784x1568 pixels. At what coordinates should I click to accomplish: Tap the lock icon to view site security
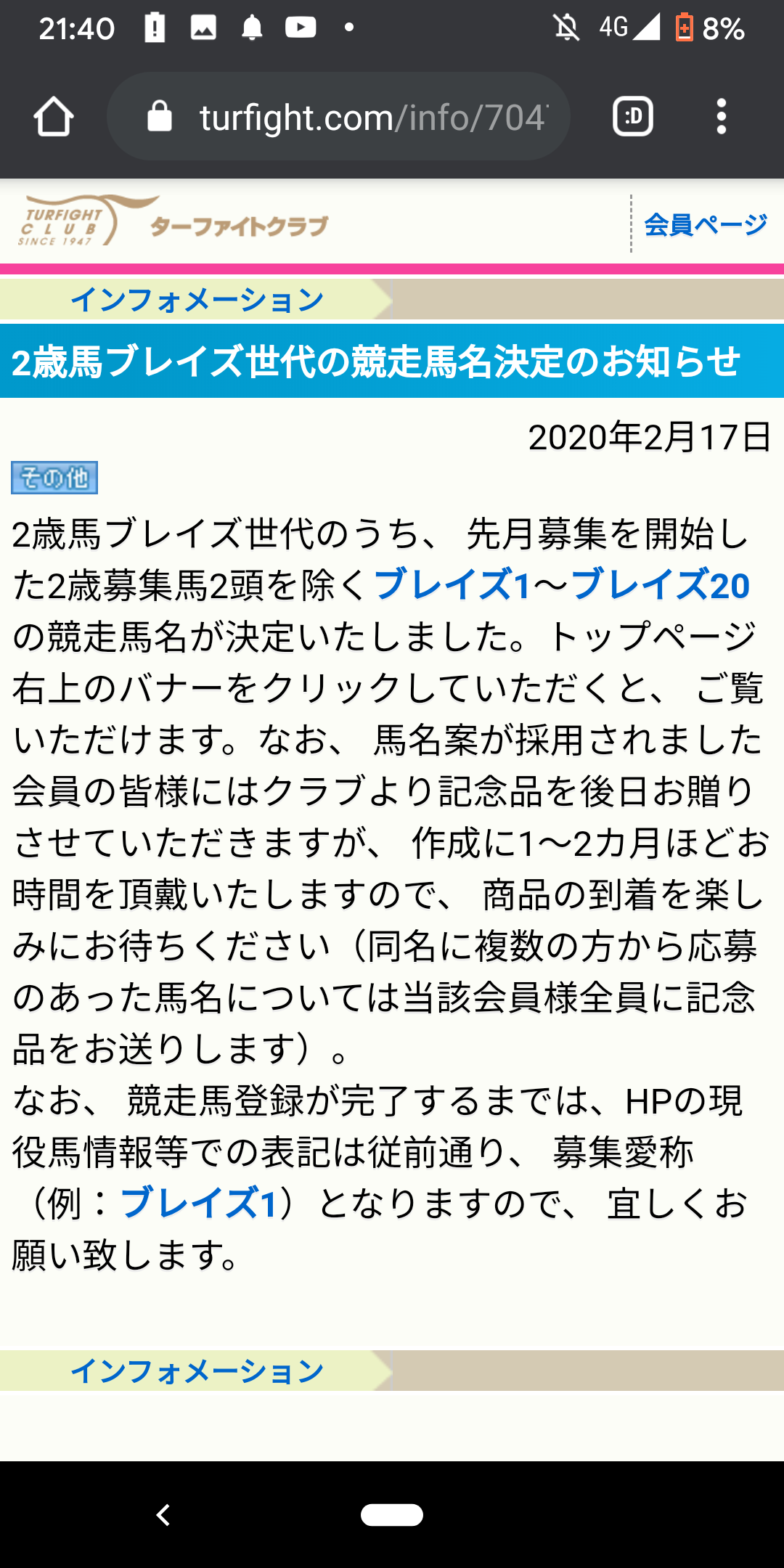click(x=161, y=115)
